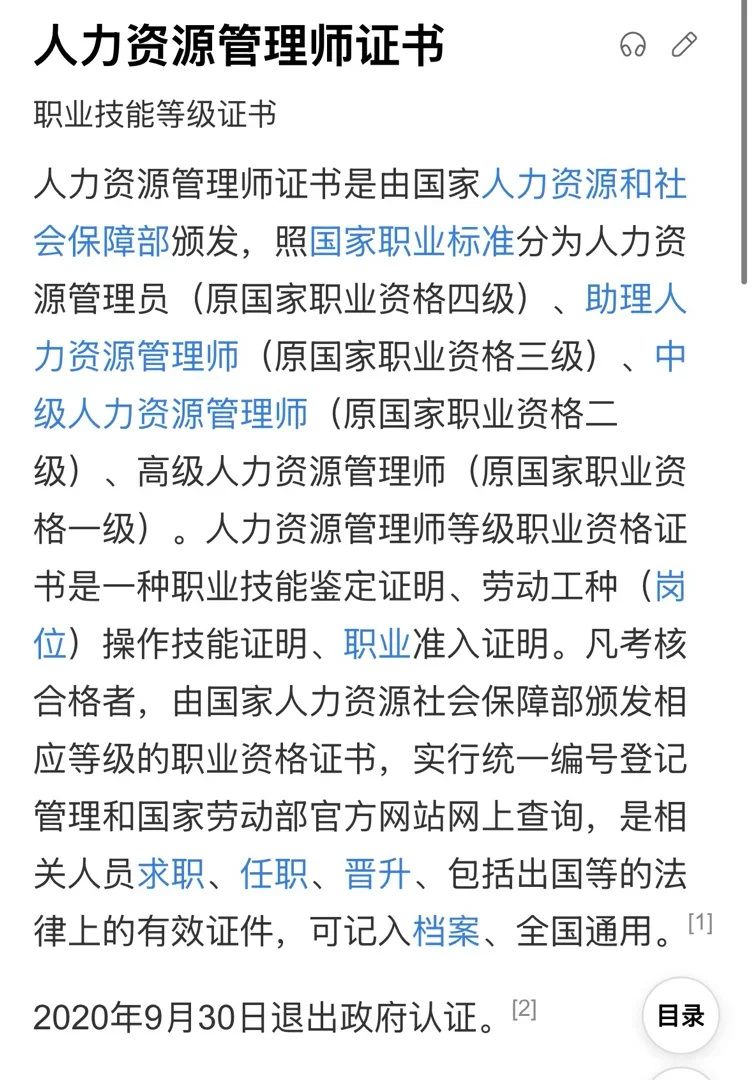Edit this entry with the pencil icon
753x1080 pixels.
pos(684,45)
